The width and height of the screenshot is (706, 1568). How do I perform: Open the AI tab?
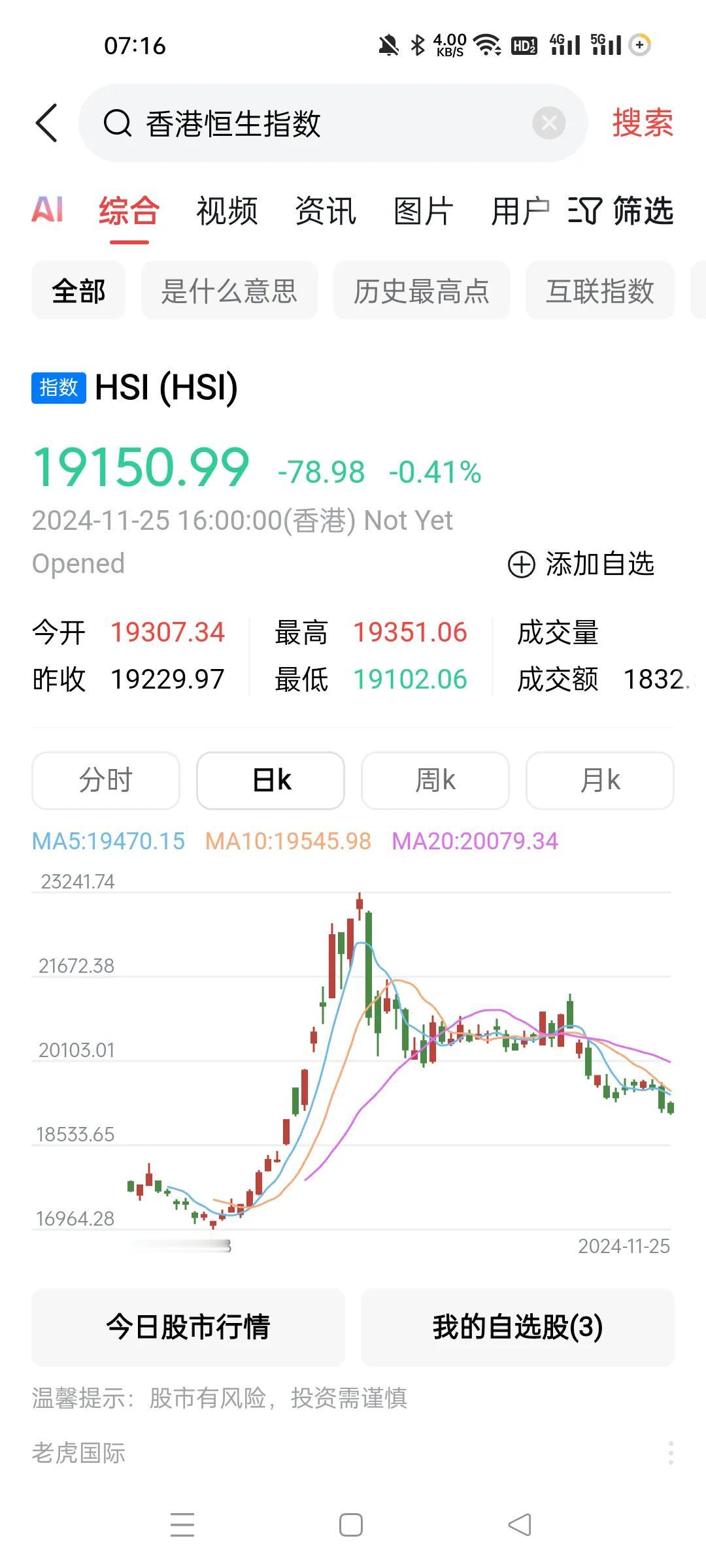click(x=48, y=210)
